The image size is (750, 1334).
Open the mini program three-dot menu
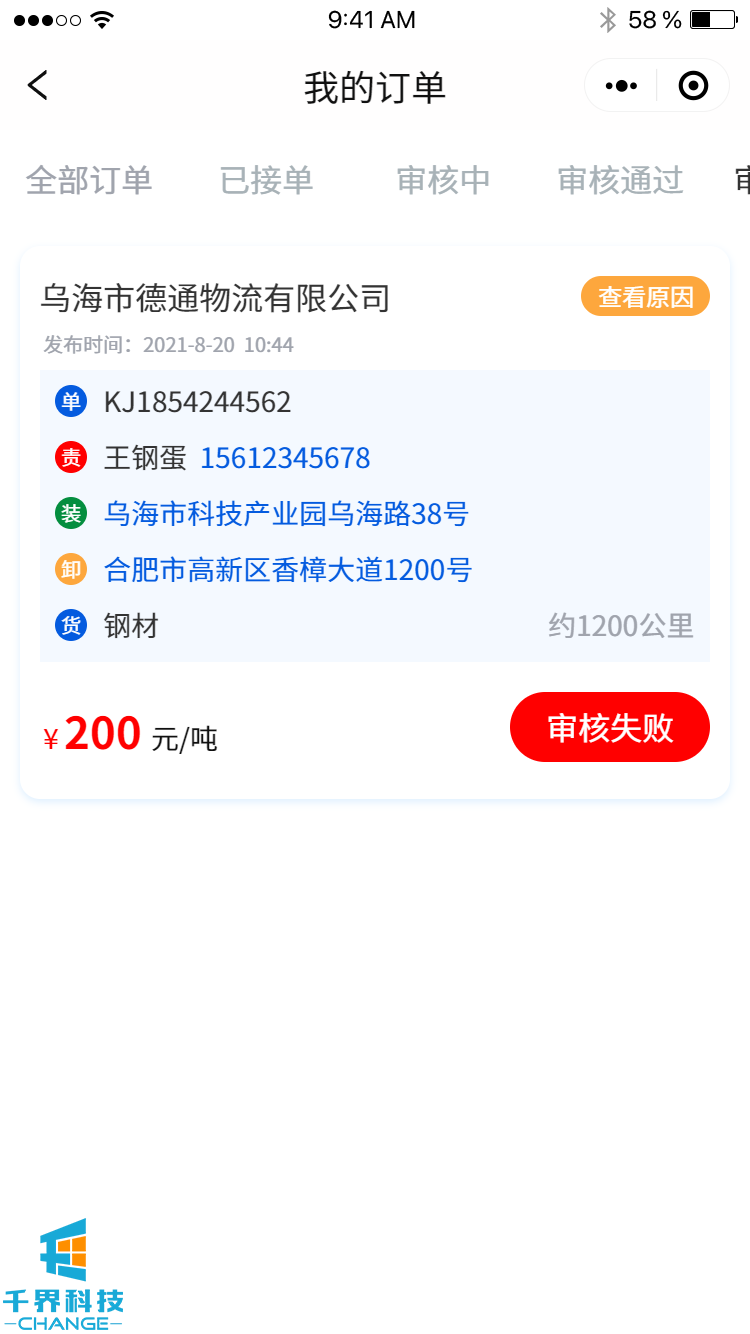(621, 86)
